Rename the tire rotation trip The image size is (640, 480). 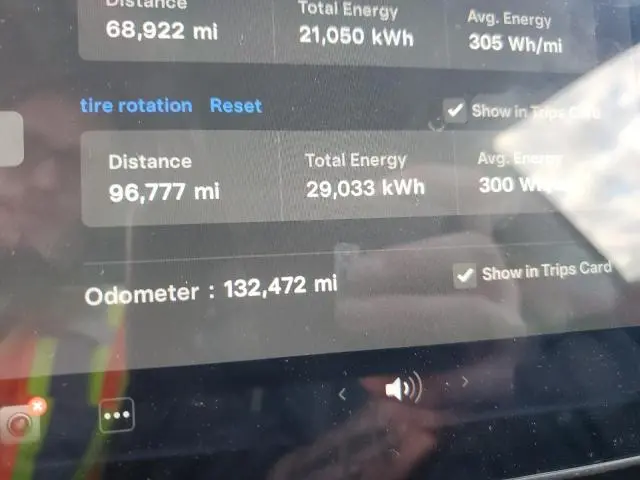(x=136, y=105)
